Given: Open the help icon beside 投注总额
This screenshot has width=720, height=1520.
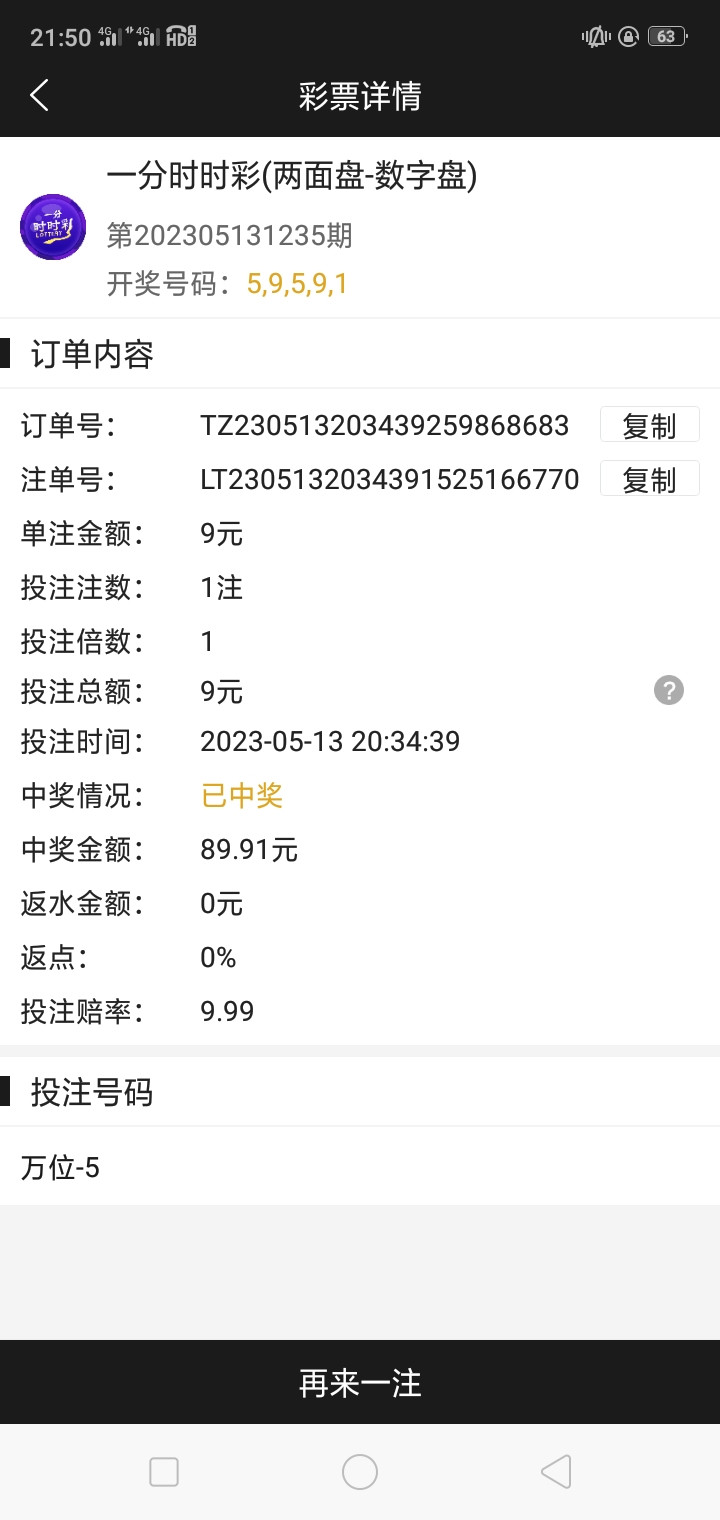Looking at the screenshot, I should click(x=669, y=690).
